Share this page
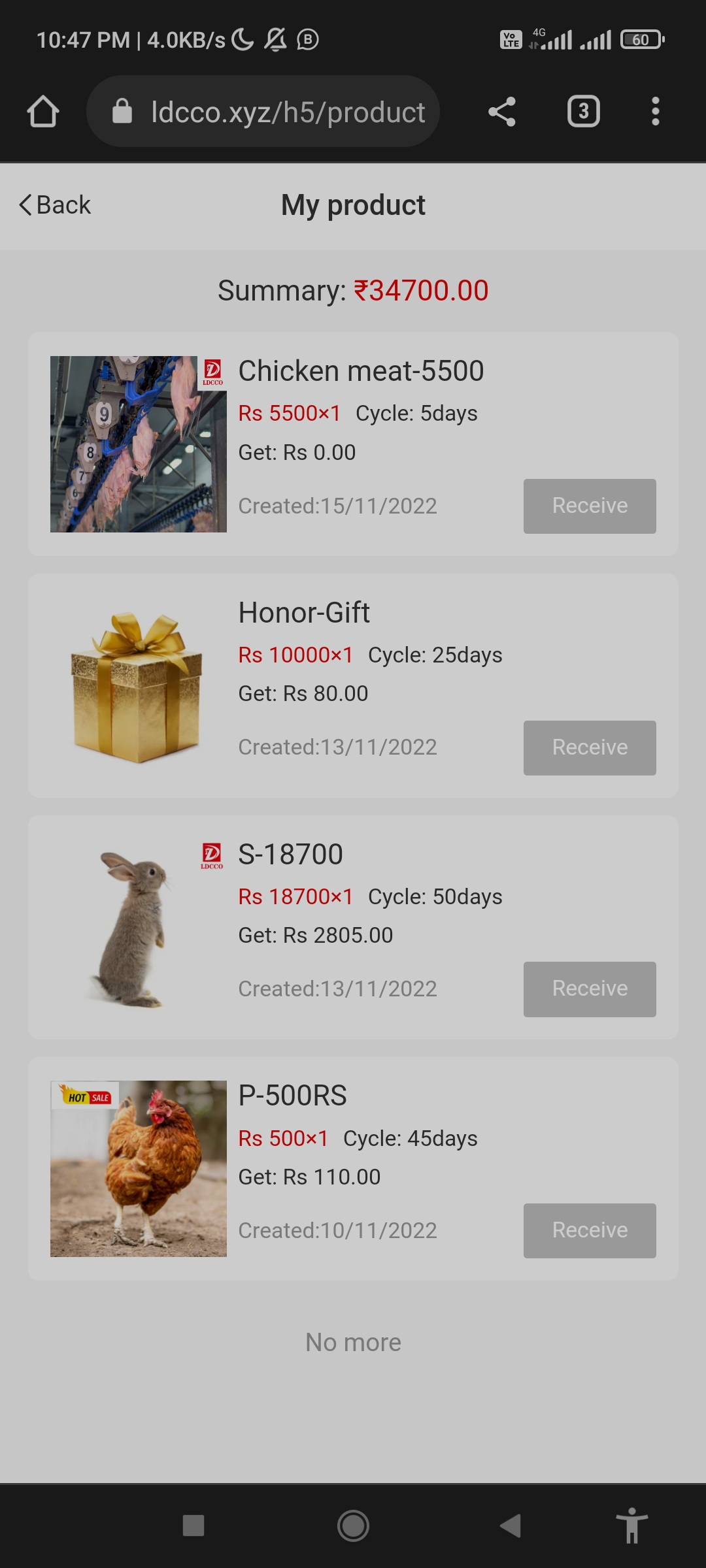 click(501, 112)
